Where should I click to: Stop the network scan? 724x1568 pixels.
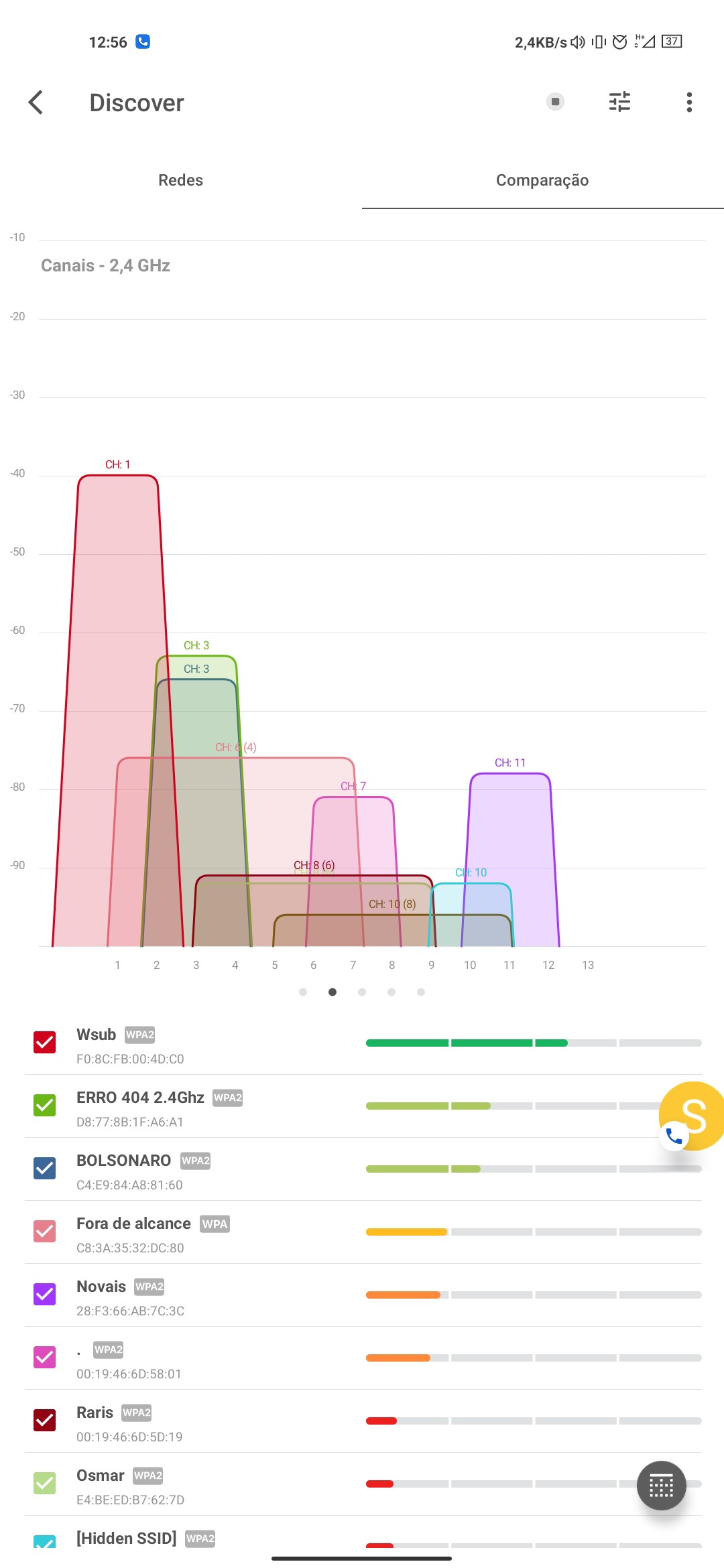click(555, 102)
